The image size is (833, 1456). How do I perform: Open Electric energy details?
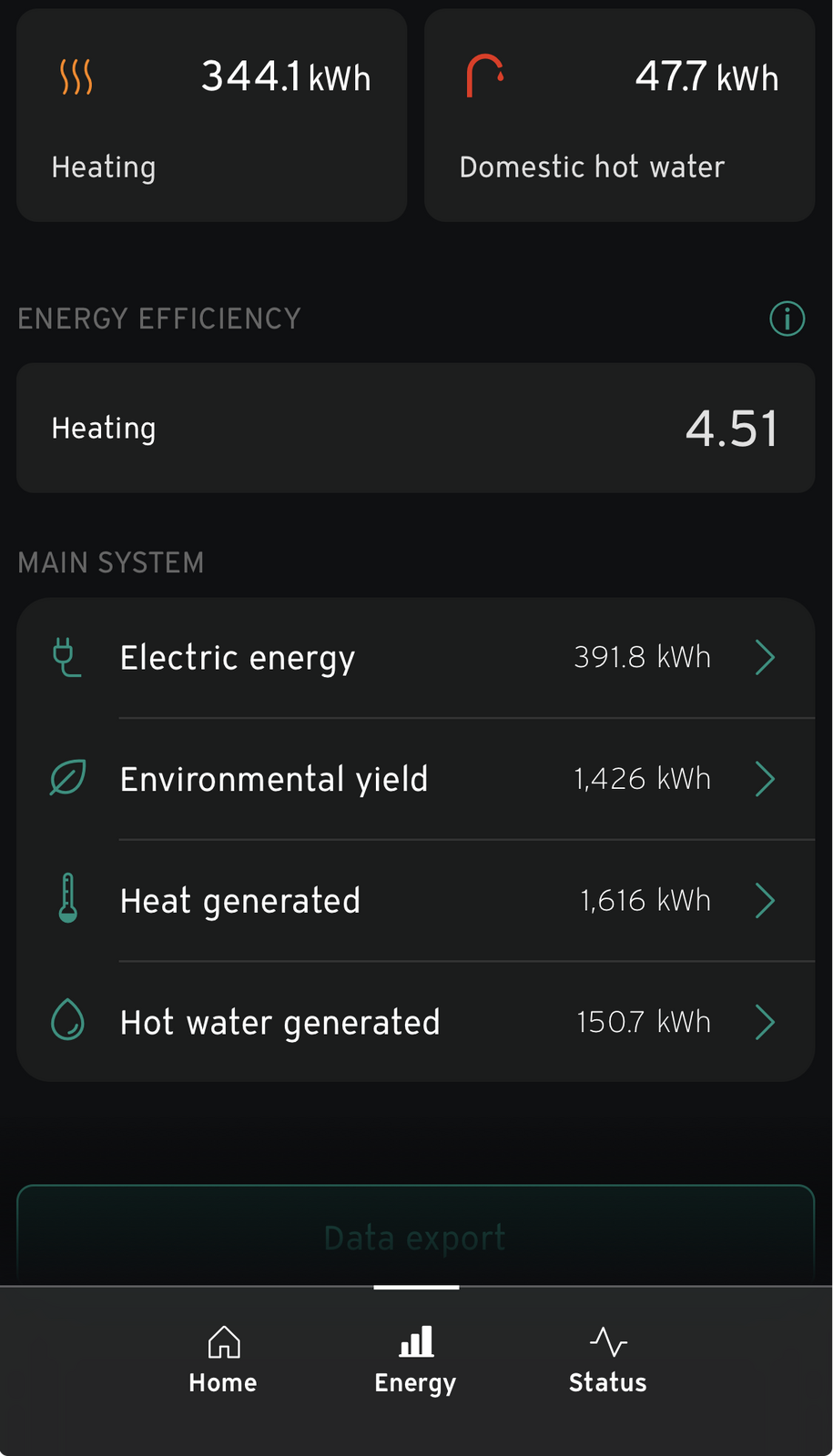tap(415, 658)
